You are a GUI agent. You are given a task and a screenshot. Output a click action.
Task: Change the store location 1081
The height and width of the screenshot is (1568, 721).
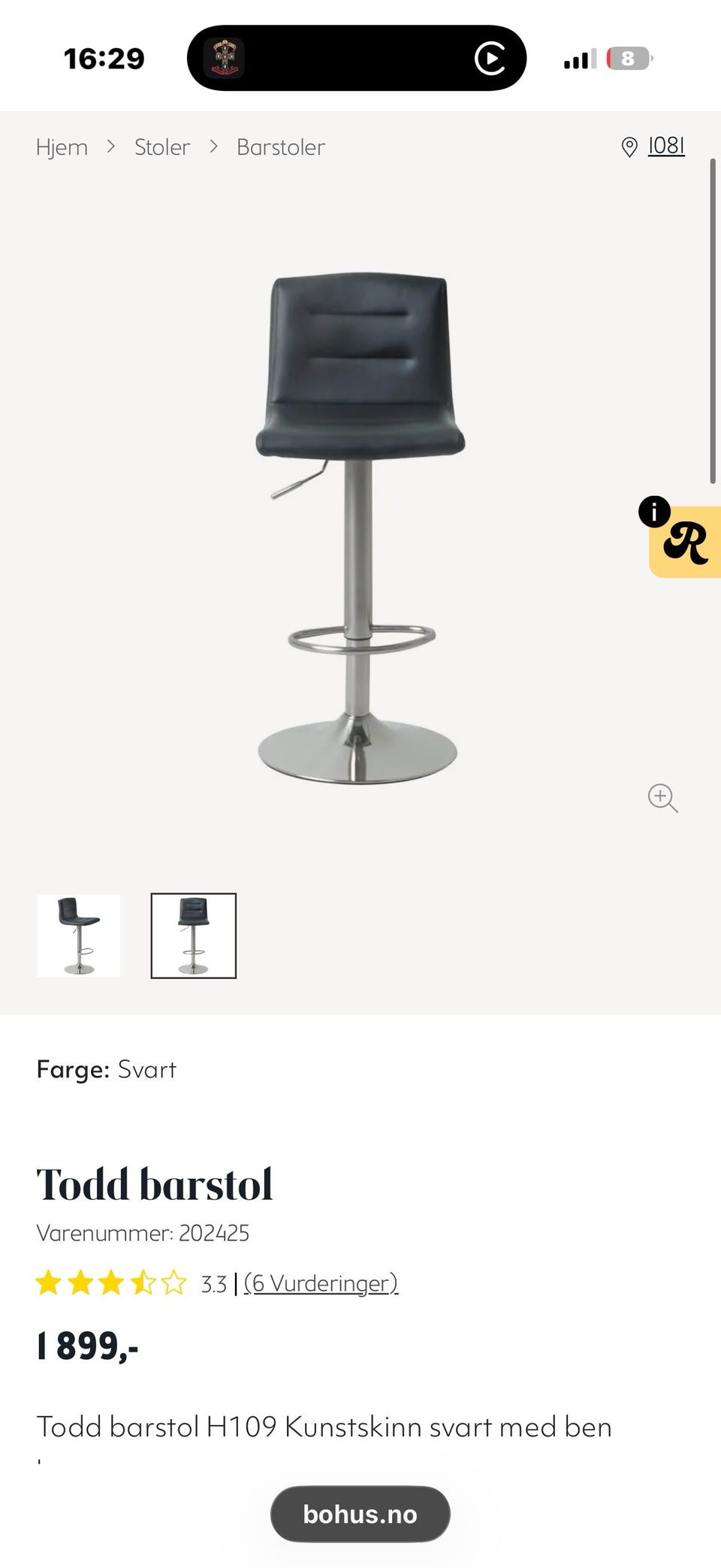click(x=653, y=146)
